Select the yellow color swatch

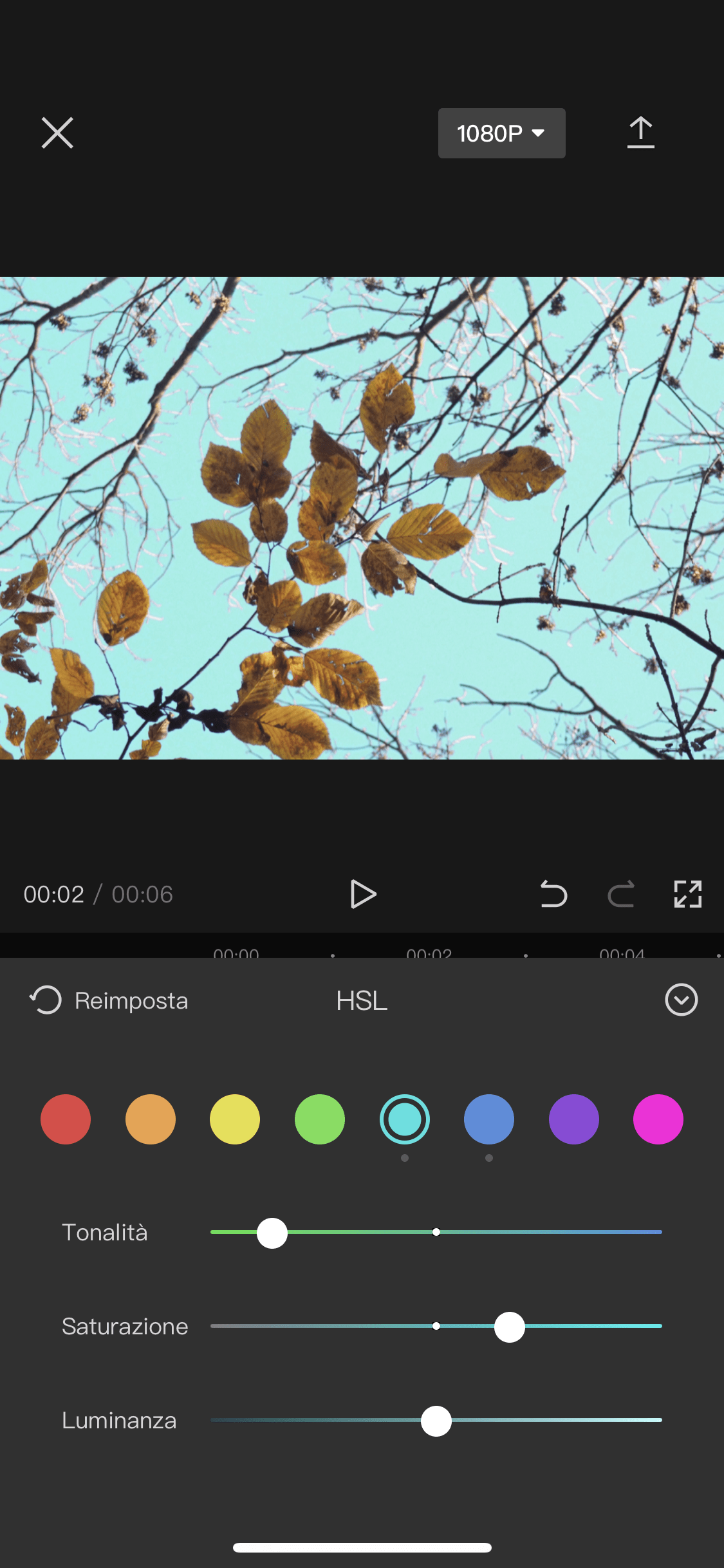235,1119
